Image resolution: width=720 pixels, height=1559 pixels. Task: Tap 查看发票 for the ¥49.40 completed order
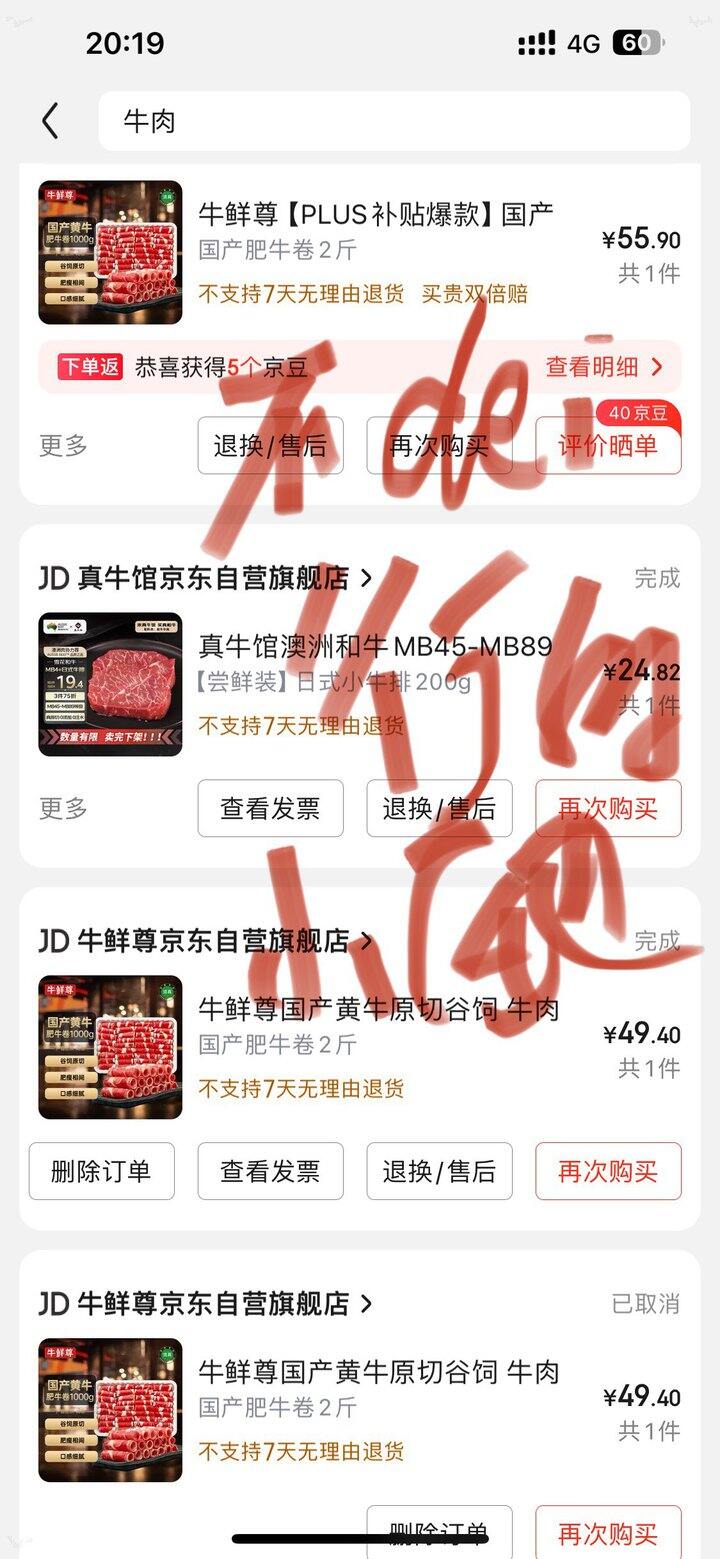pyautogui.click(x=270, y=1170)
